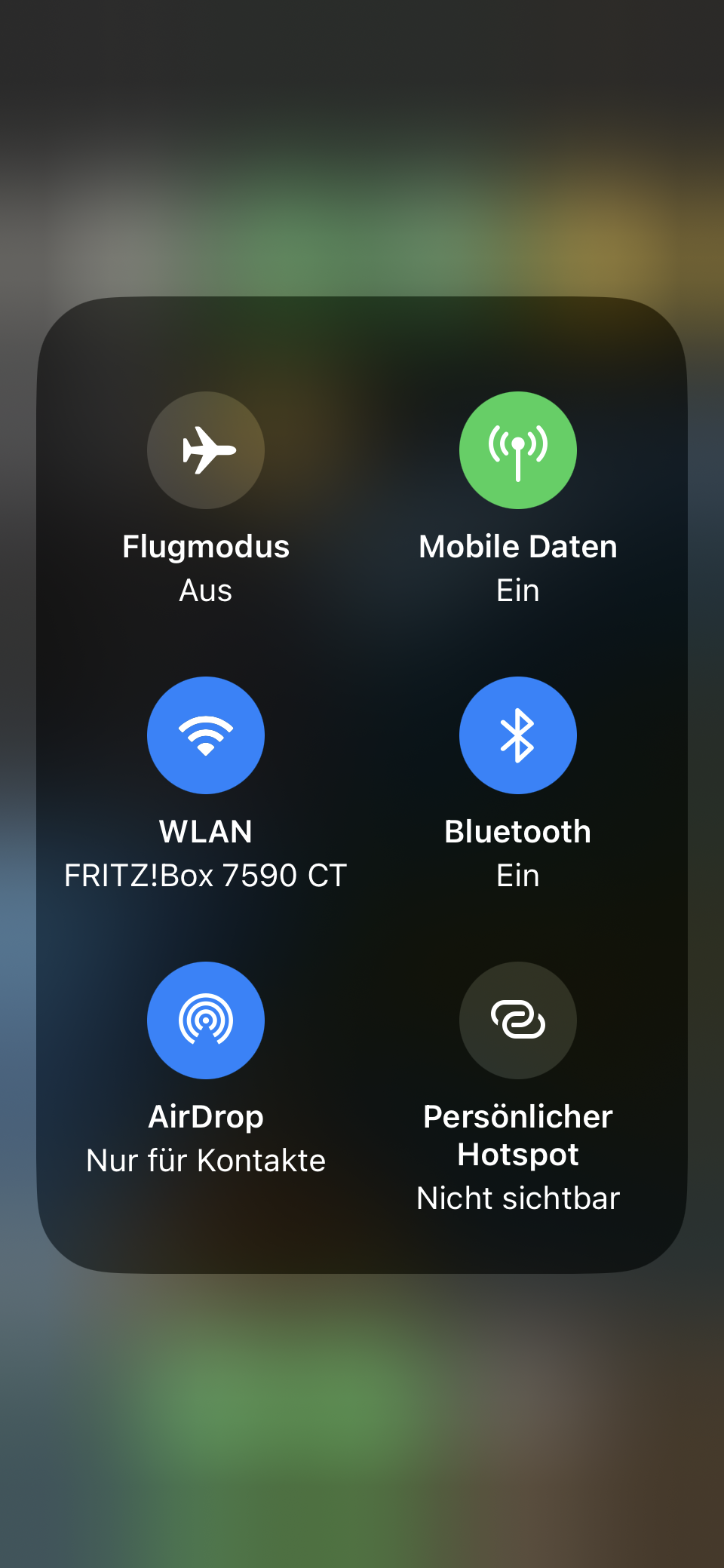Enable Persönlicher Hotspot
The image size is (724, 1568).
(518, 1020)
